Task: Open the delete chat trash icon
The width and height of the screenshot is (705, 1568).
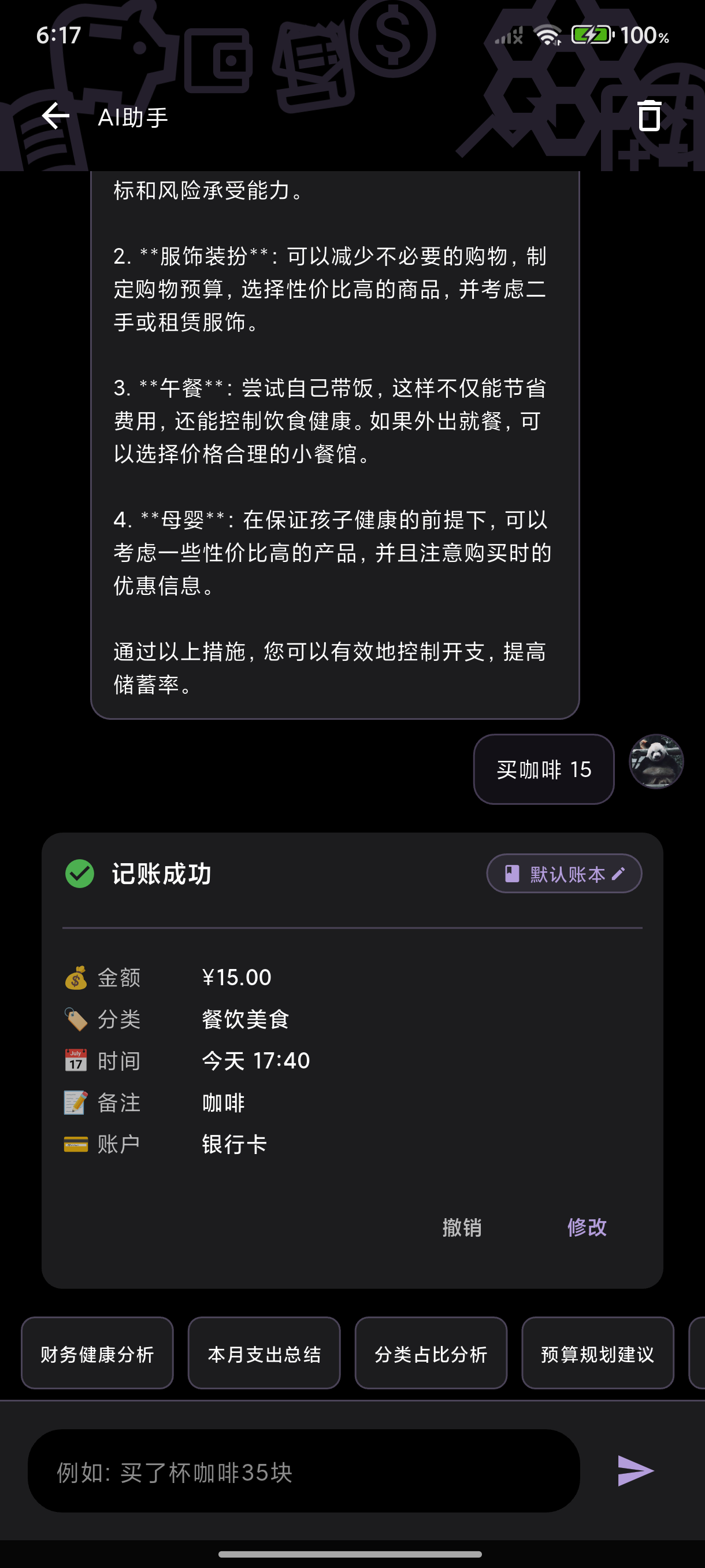Action: tap(650, 117)
